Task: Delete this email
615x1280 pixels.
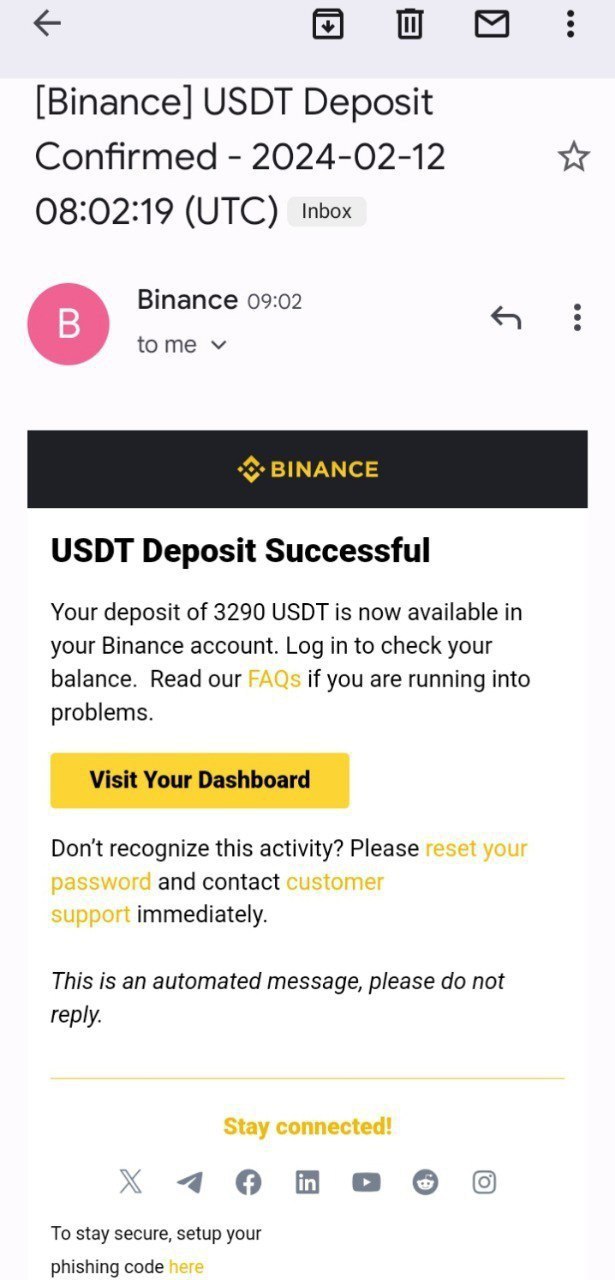Action: tap(409, 24)
